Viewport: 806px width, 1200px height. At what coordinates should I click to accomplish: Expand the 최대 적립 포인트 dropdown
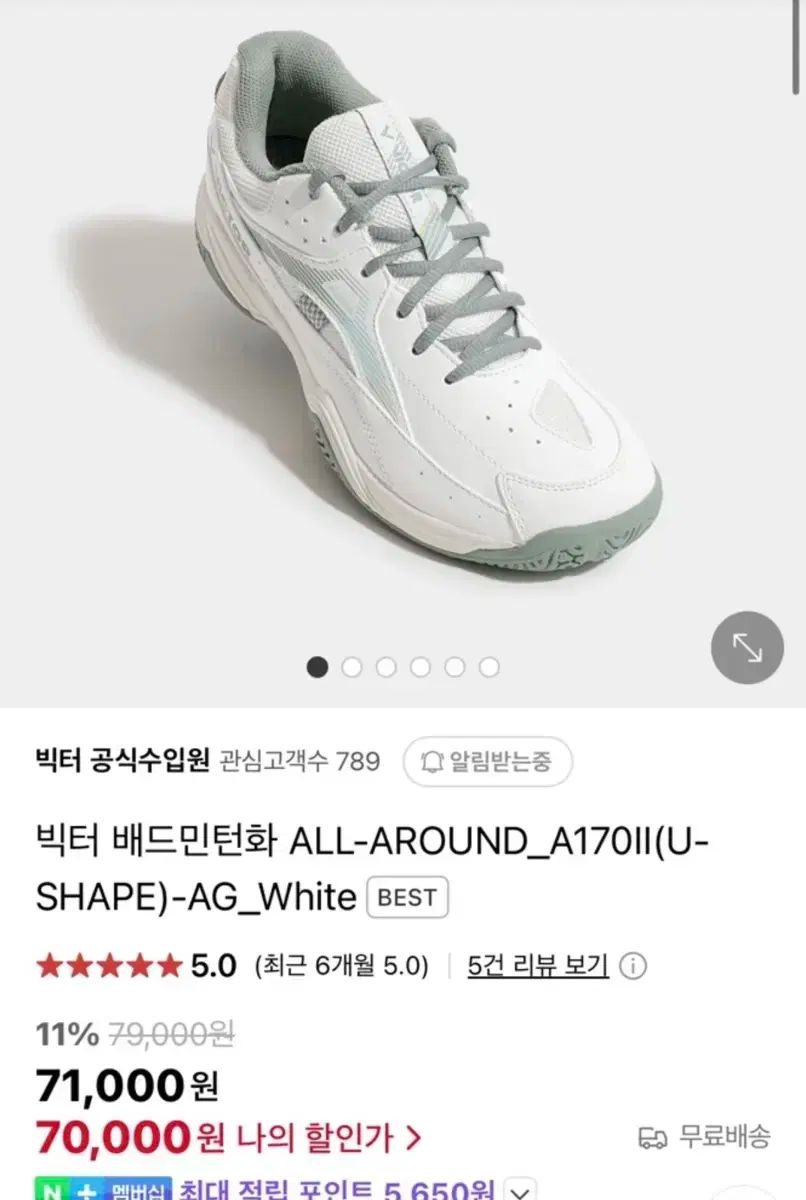click(x=519, y=1191)
